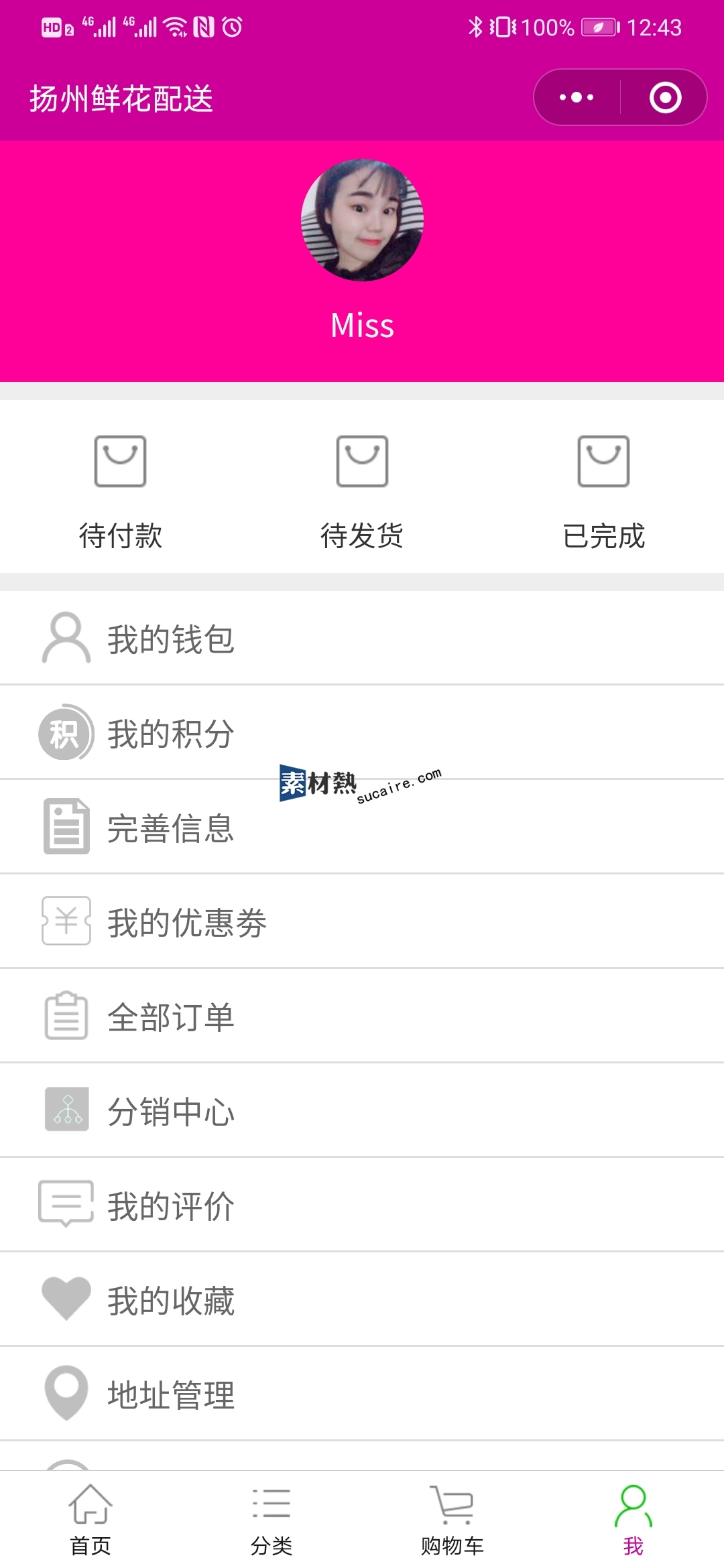The image size is (724, 1568).
Task: Open the mini program more options menu
Action: (x=577, y=98)
